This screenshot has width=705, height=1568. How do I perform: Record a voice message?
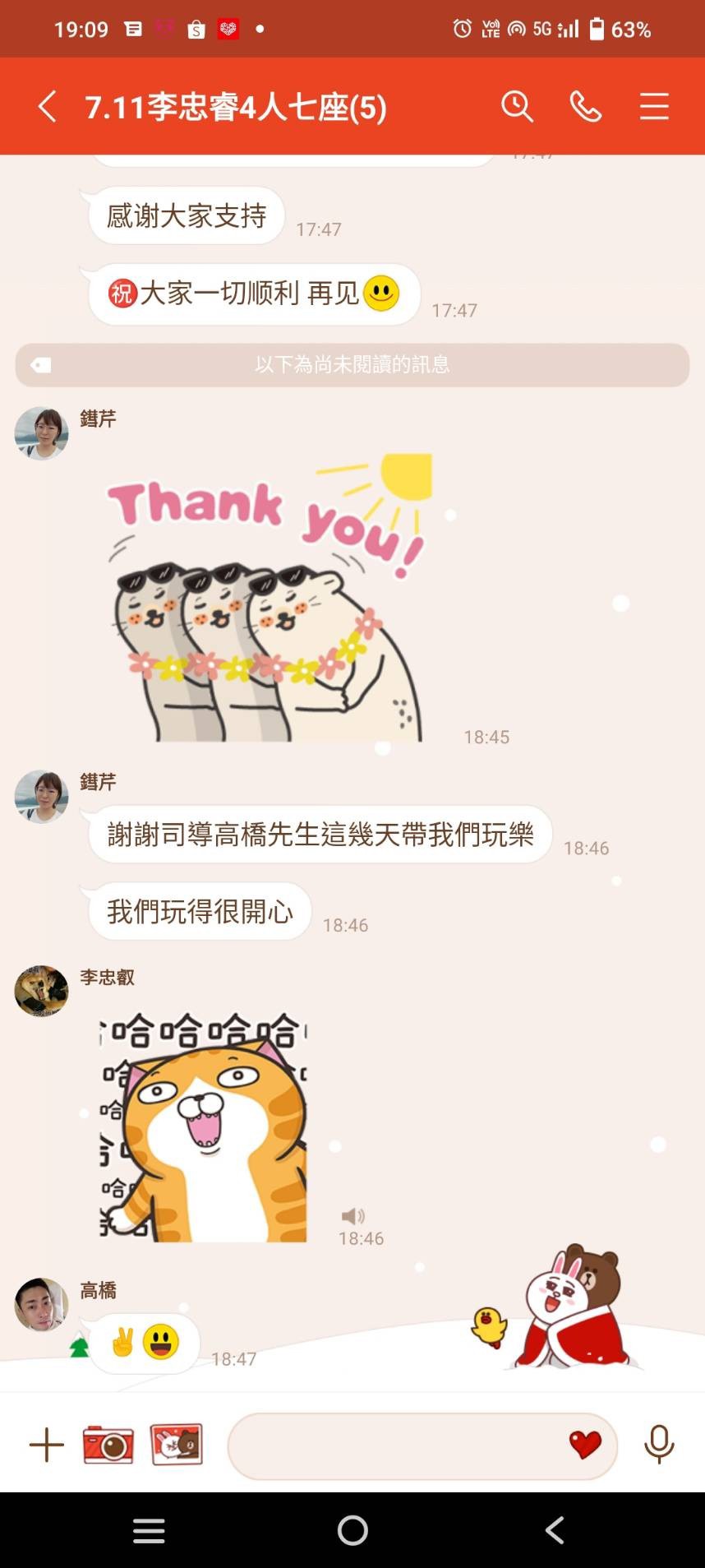[x=659, y=1445]
